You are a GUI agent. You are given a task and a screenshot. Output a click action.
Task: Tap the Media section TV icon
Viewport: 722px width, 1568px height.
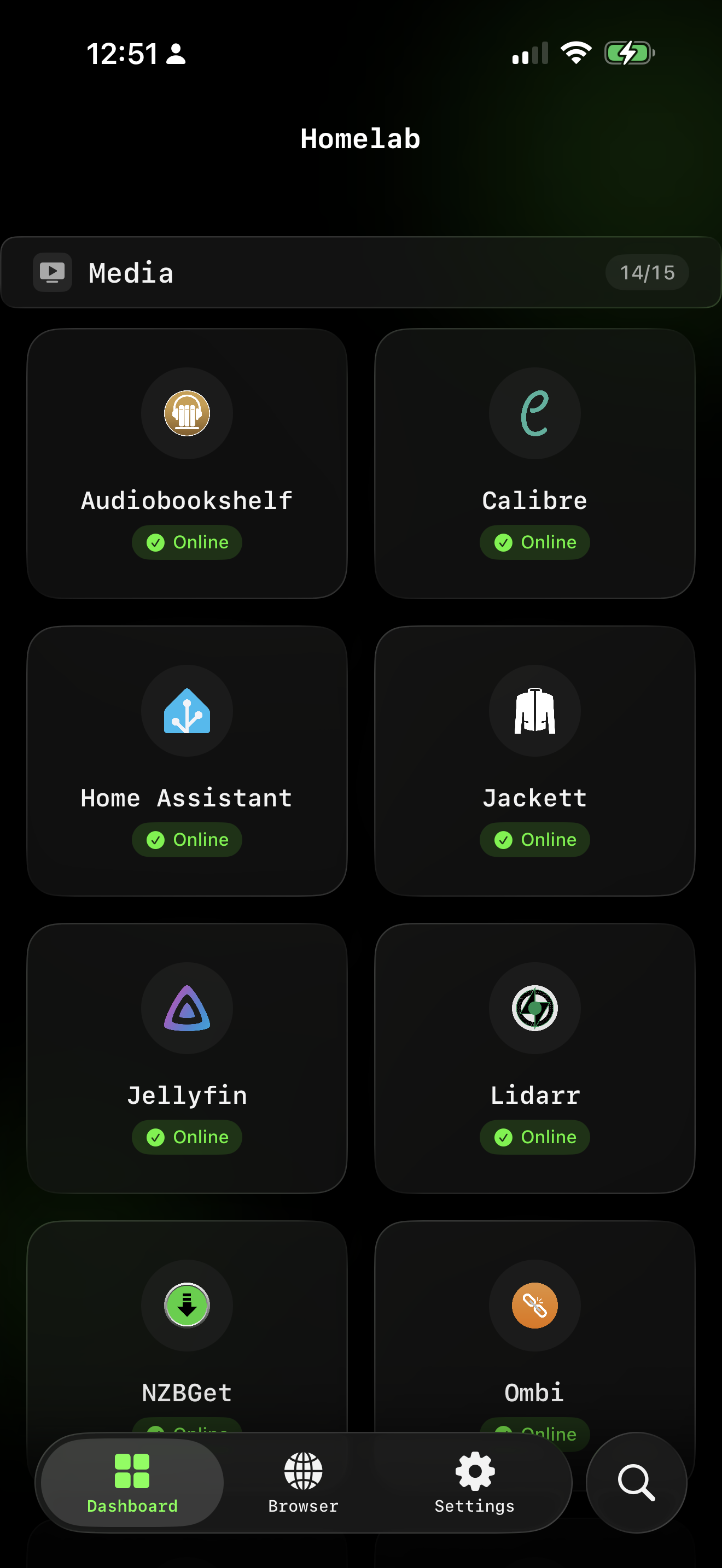[52, 272]
